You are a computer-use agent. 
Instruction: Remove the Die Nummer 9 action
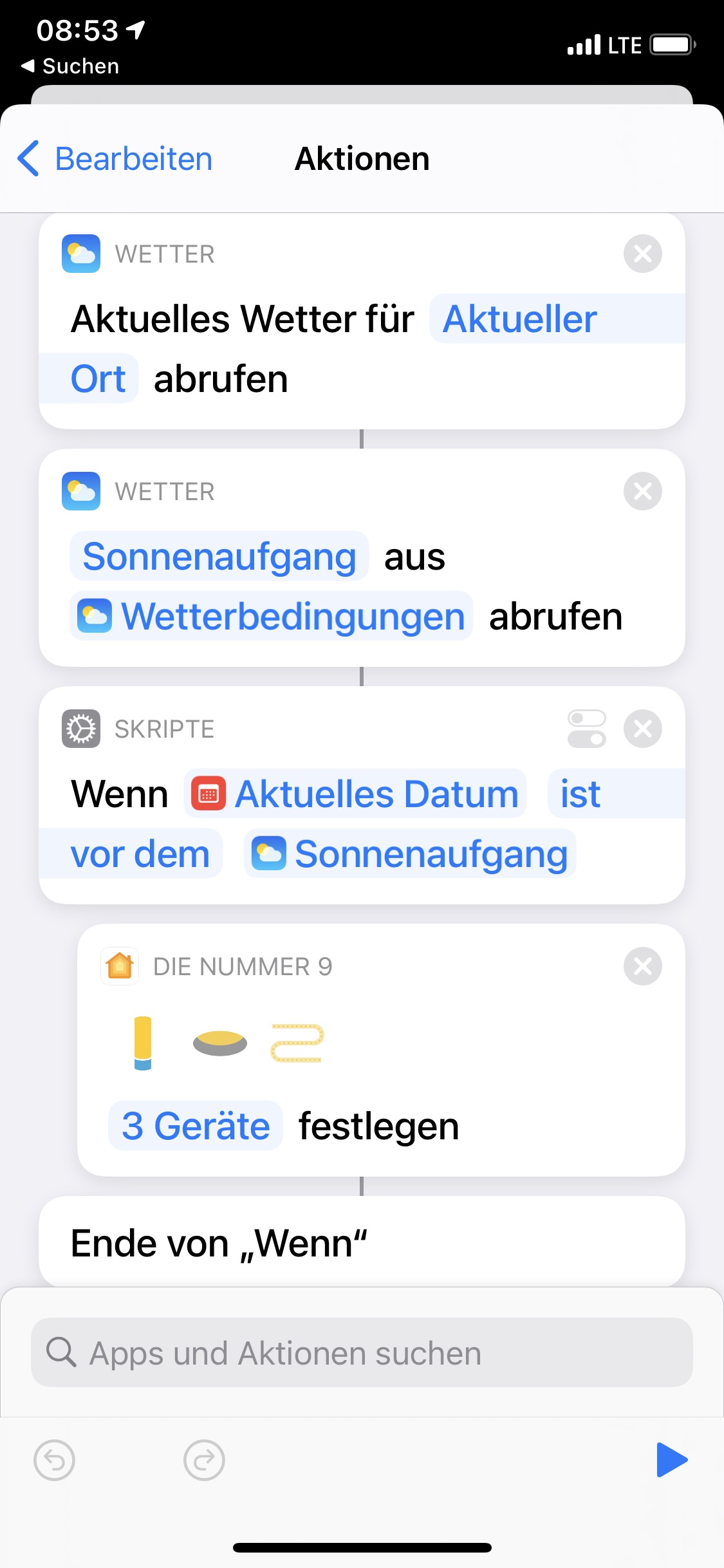click(642, 967)
